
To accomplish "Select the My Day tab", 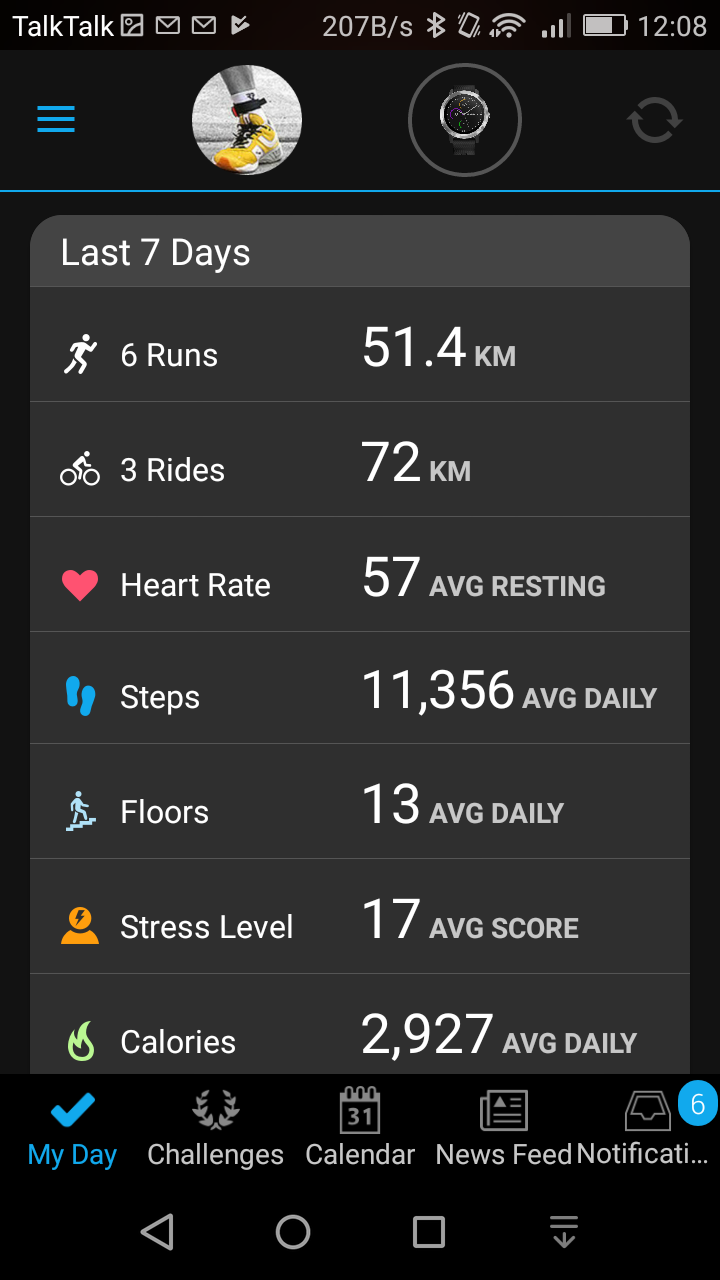I will (72, 1130).
